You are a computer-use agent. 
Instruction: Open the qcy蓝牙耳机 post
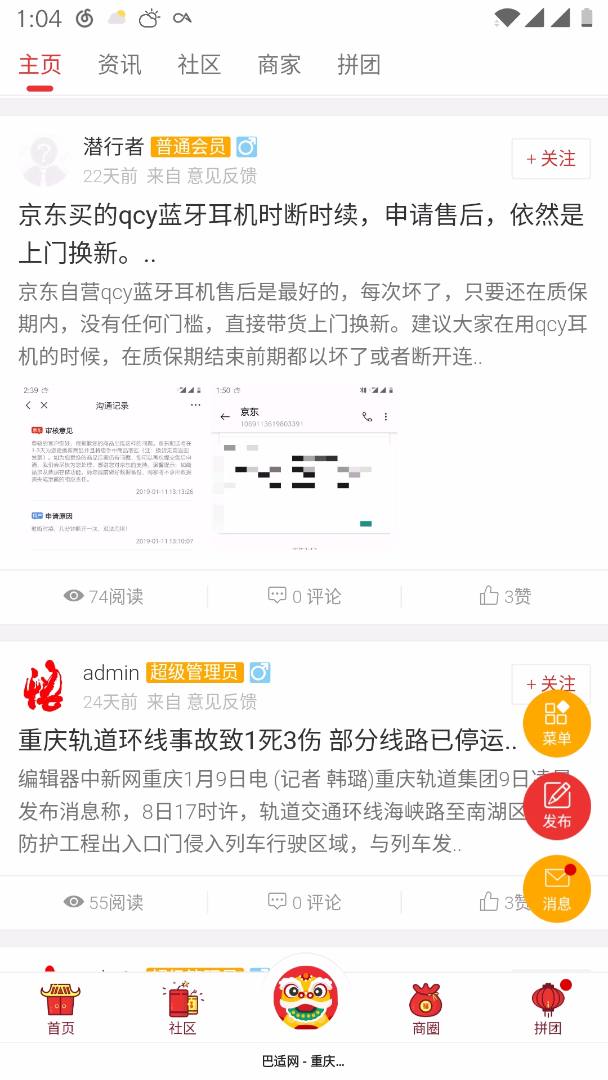(x=300, y=233)
